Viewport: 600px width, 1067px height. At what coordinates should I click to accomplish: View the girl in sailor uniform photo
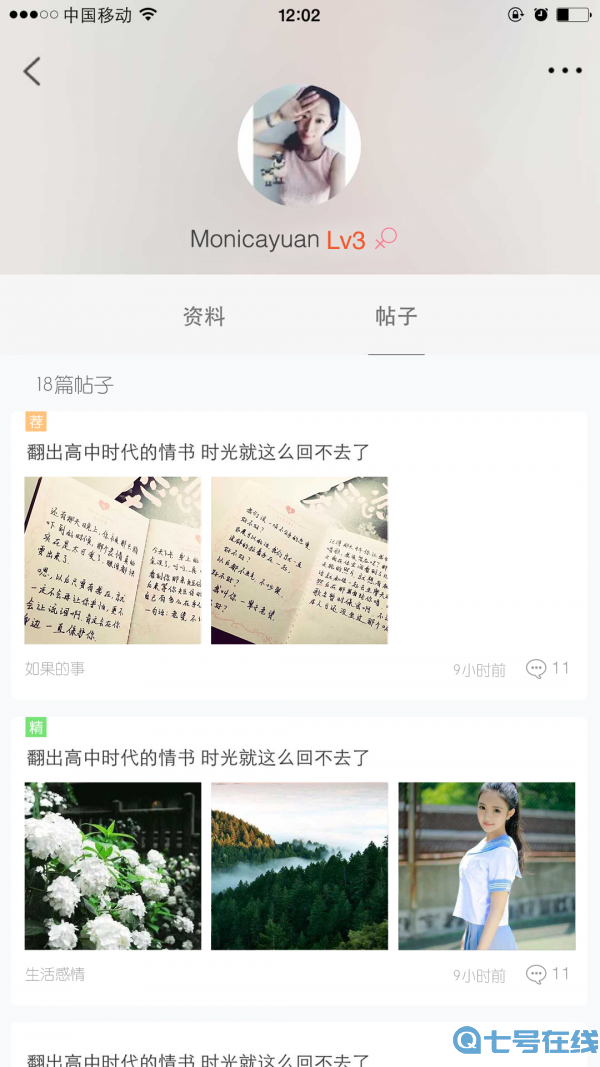point(486,866)
